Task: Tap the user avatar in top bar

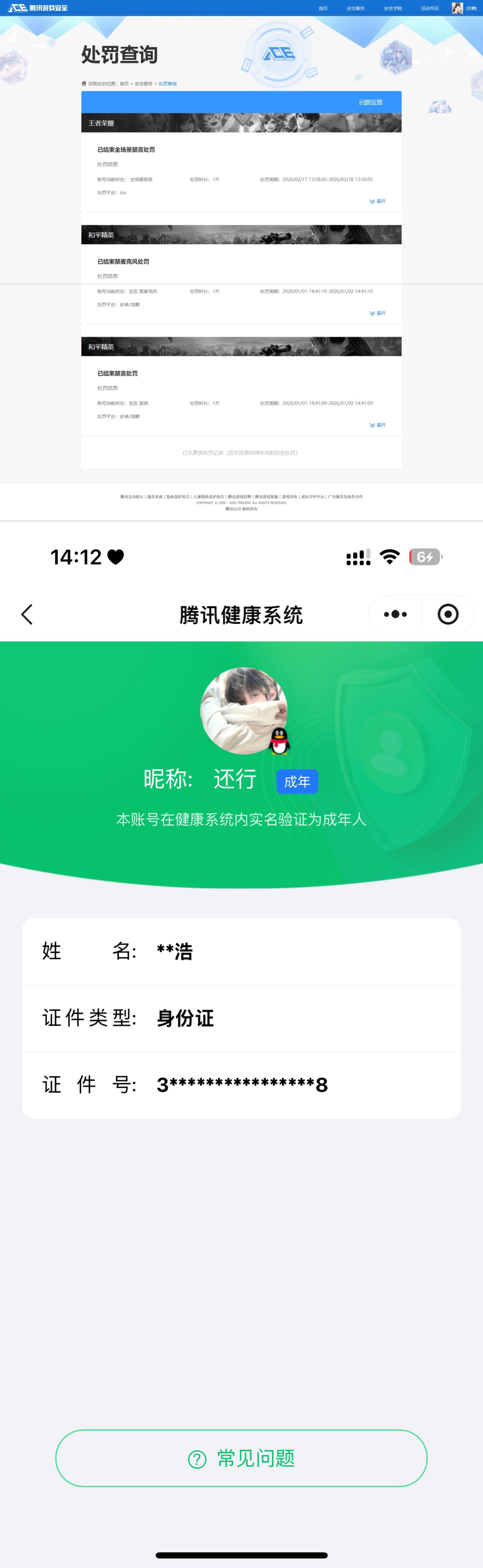Action: point(458,8)
